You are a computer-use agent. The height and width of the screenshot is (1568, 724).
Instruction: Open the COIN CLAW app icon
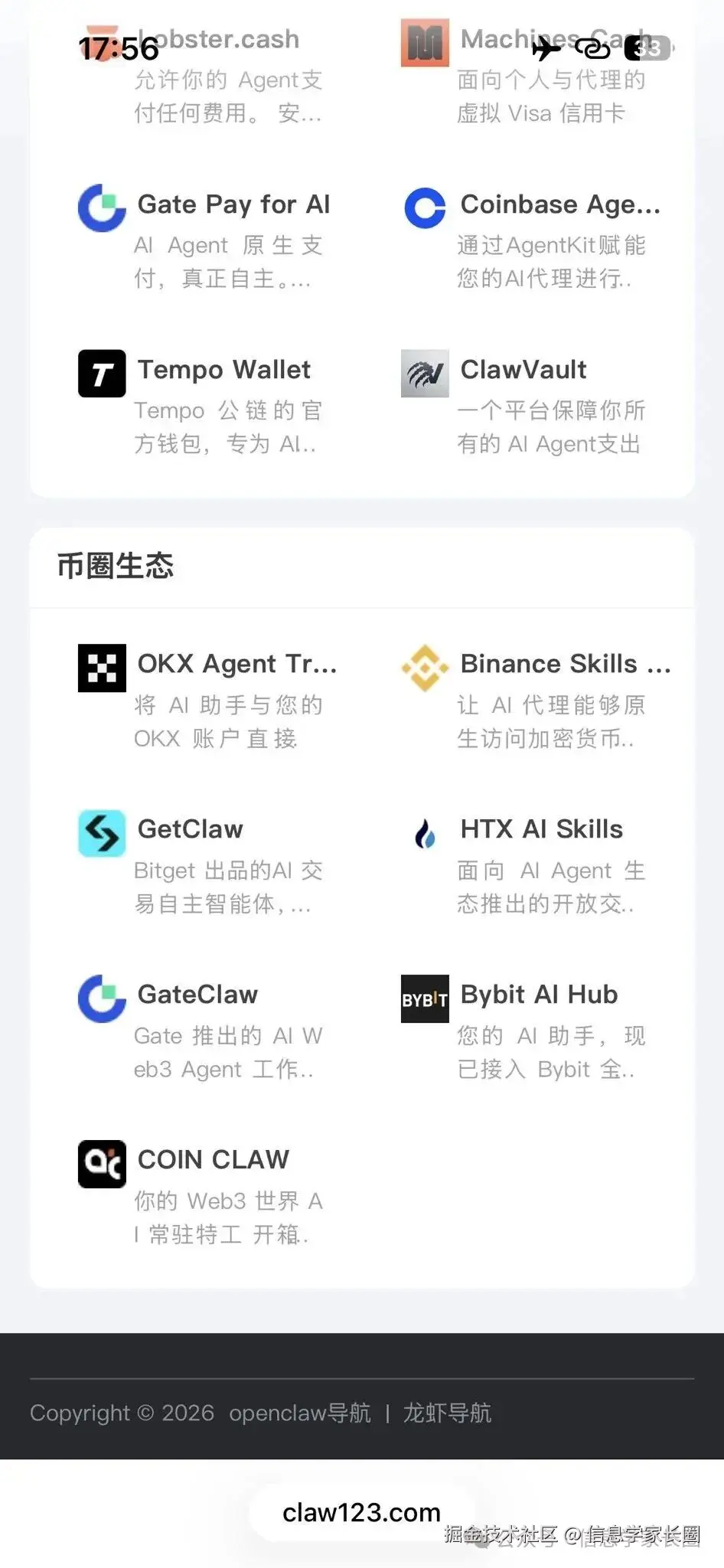click(102, 1163)
